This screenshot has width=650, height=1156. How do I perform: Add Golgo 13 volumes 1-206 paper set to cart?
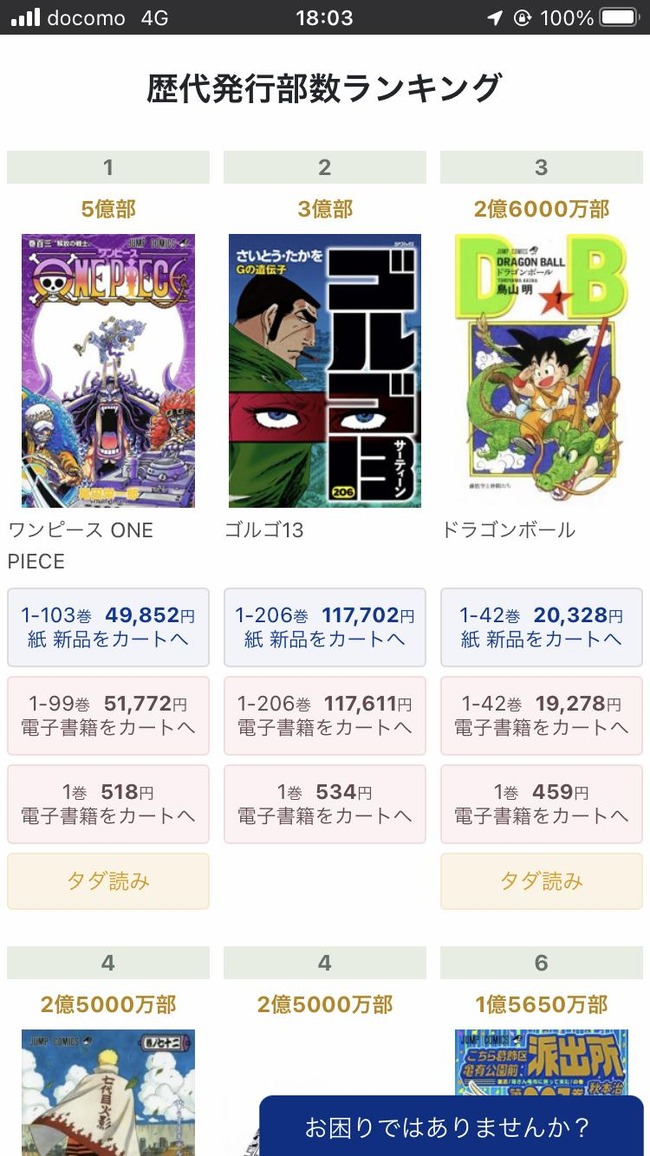click(x=325, y=627)
